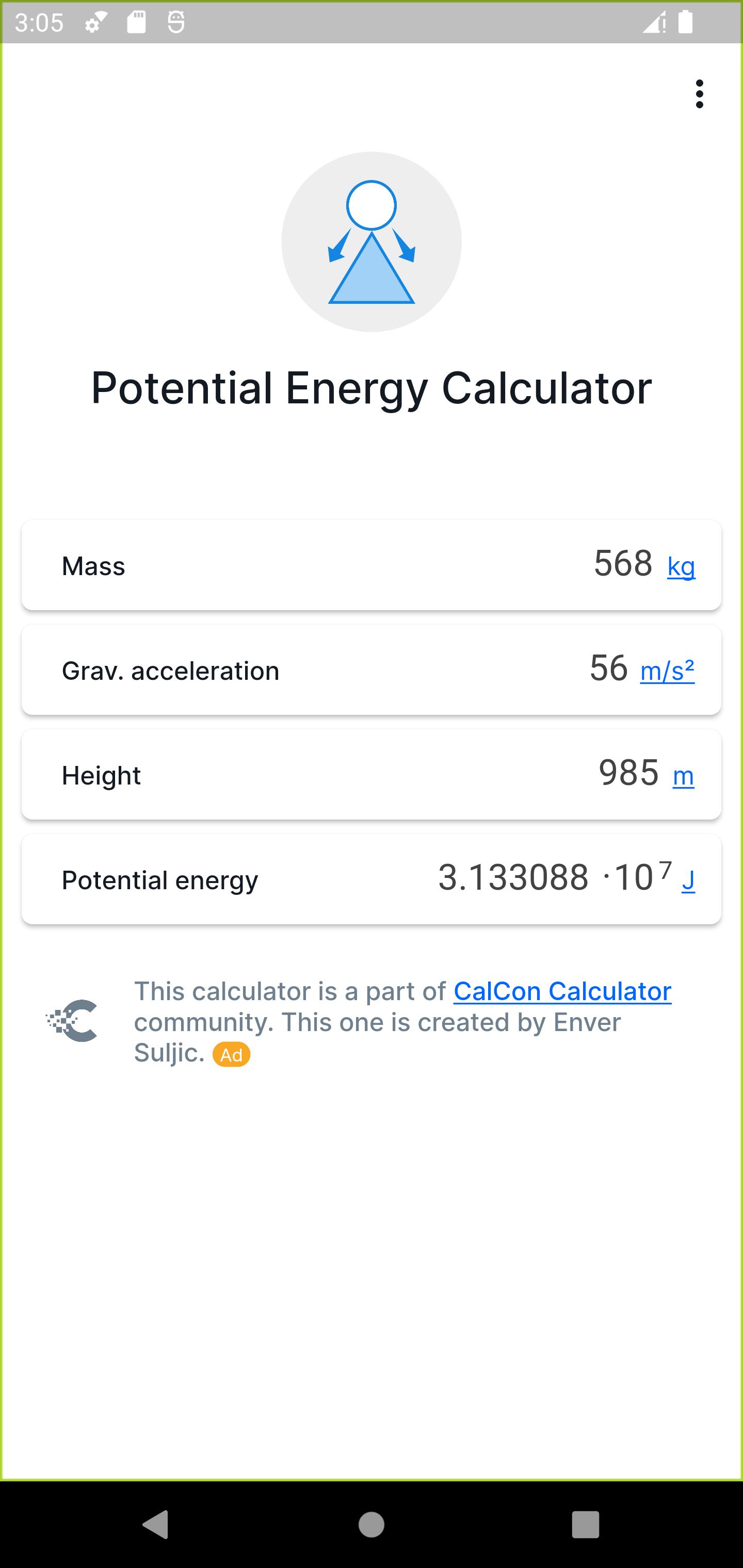Change the J energy unit
743x1568 pixels.
coord(688,880)
